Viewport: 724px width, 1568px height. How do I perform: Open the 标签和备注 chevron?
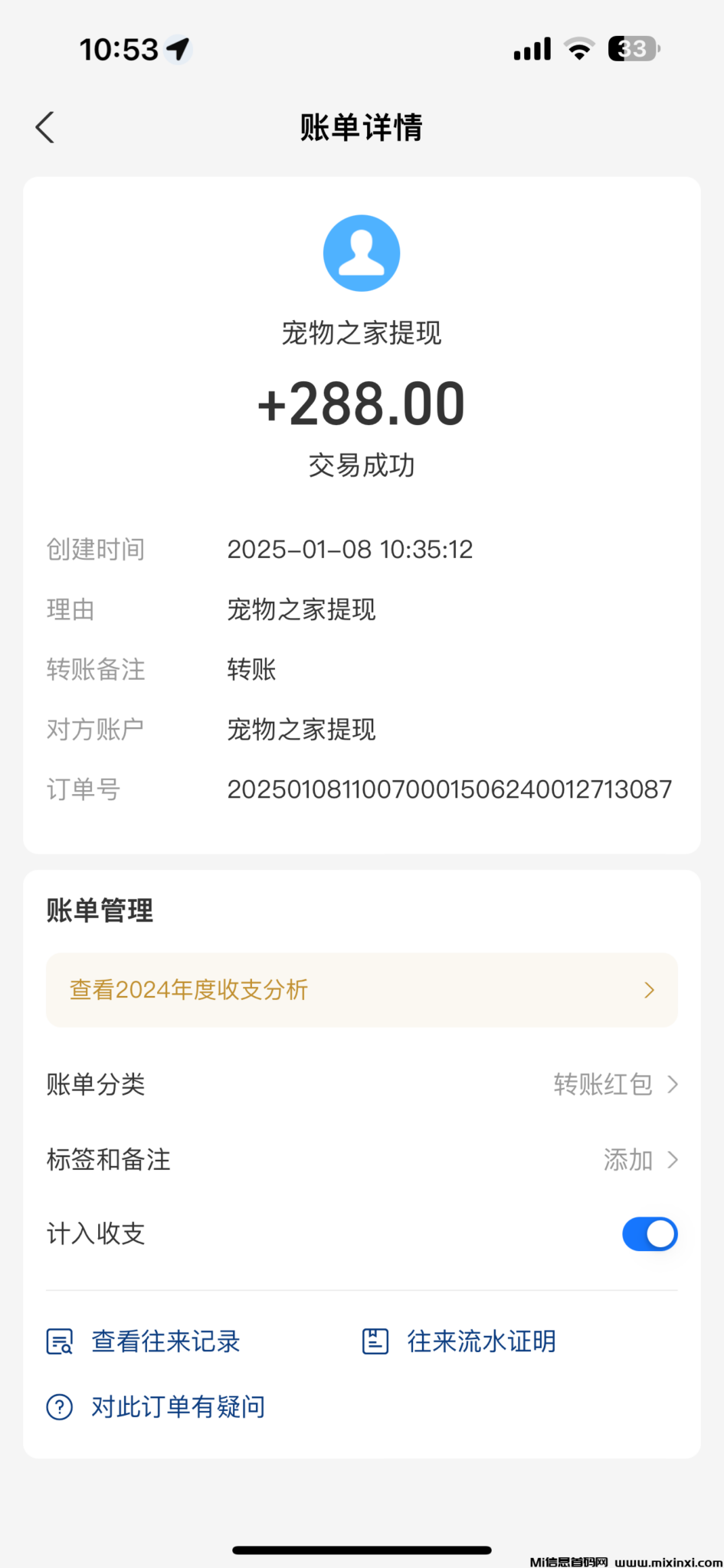click(x=673, y=1159)
